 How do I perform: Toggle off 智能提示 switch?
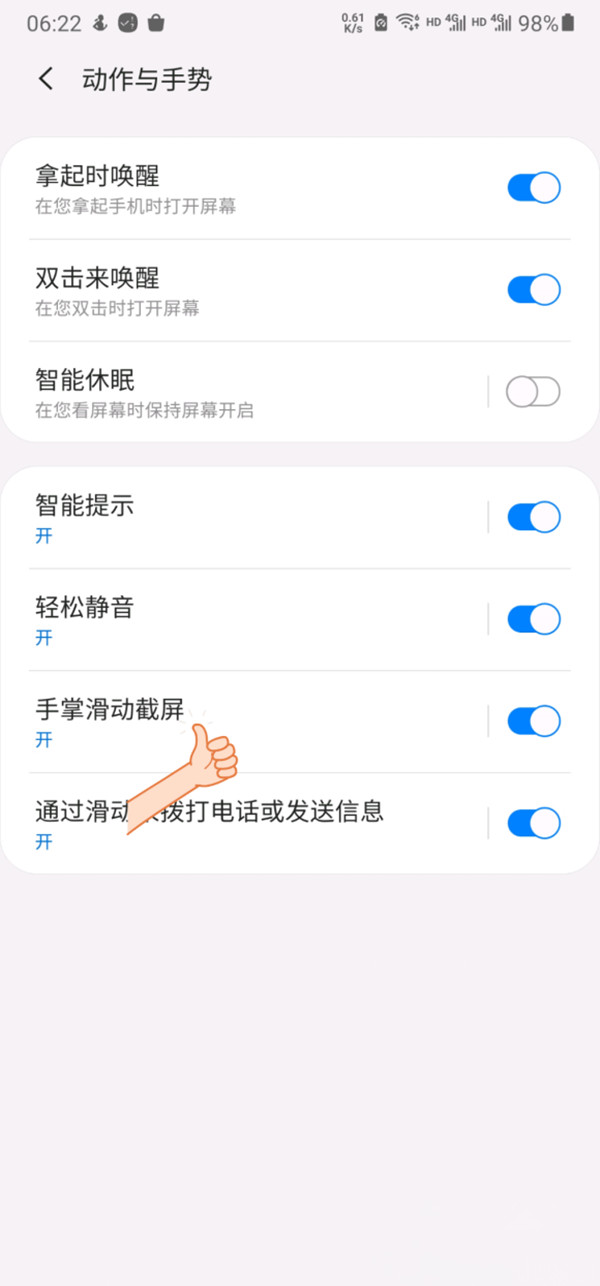533,517
